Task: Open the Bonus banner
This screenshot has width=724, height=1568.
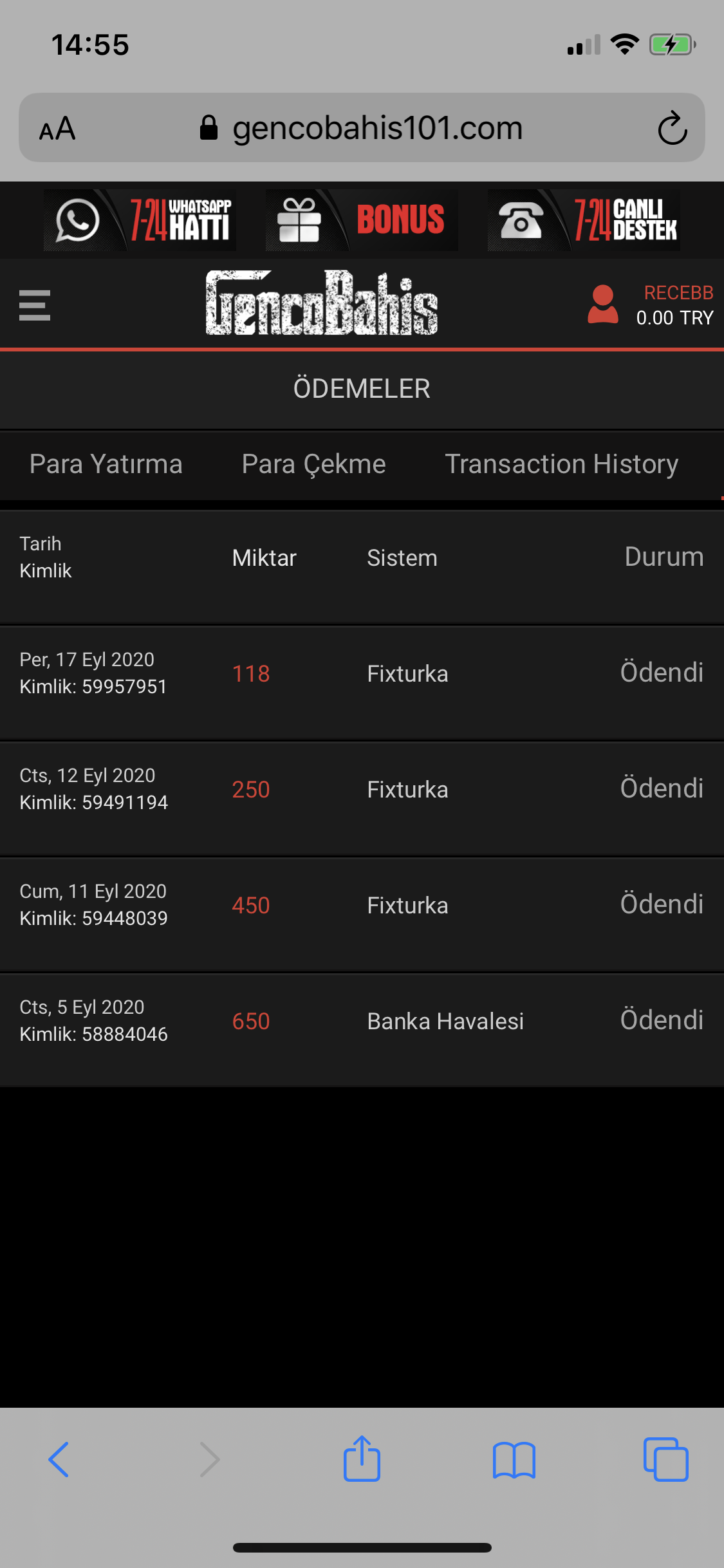Action: coord(362,220)
